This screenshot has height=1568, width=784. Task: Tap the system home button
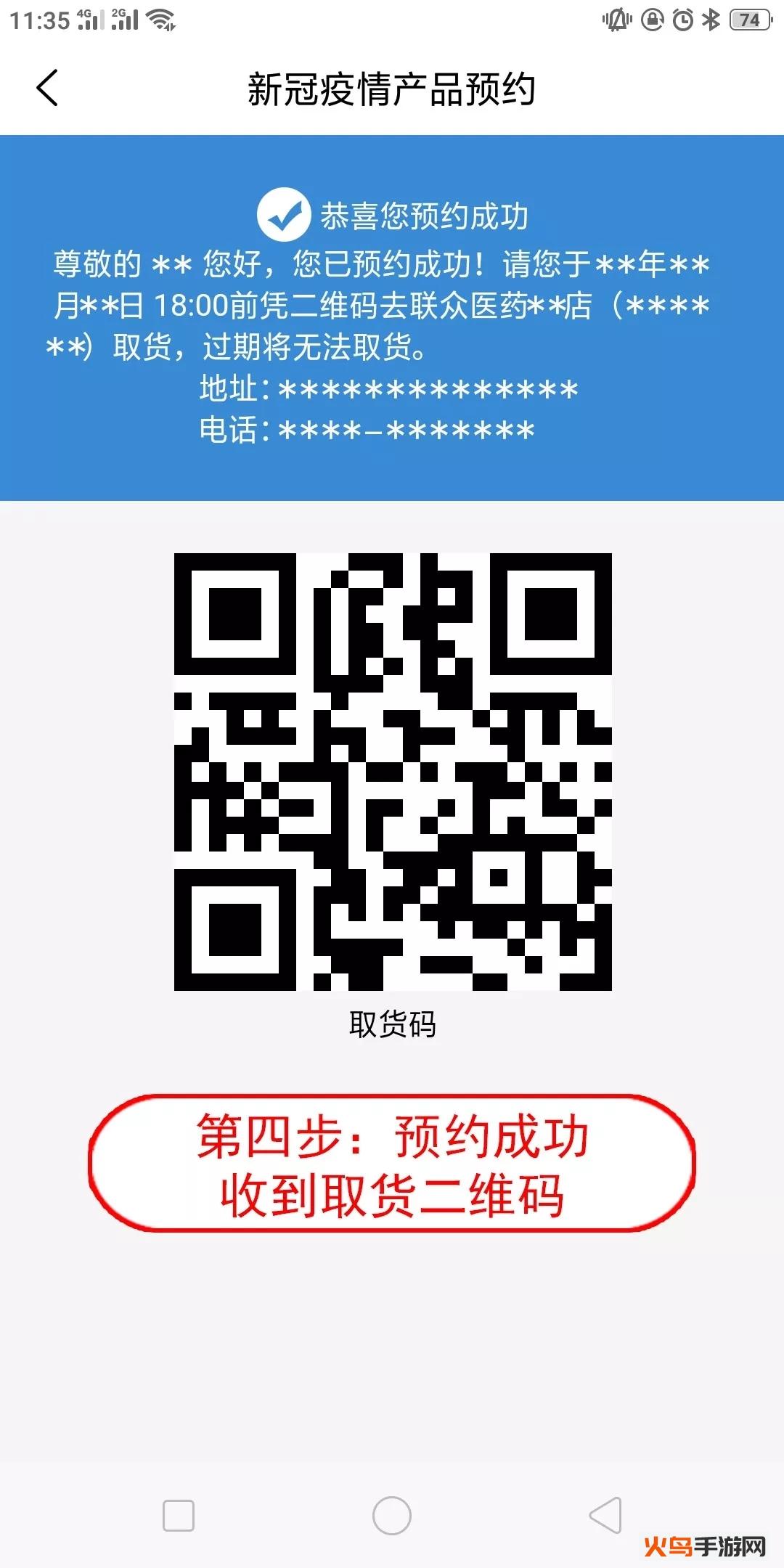(391, 1516)
